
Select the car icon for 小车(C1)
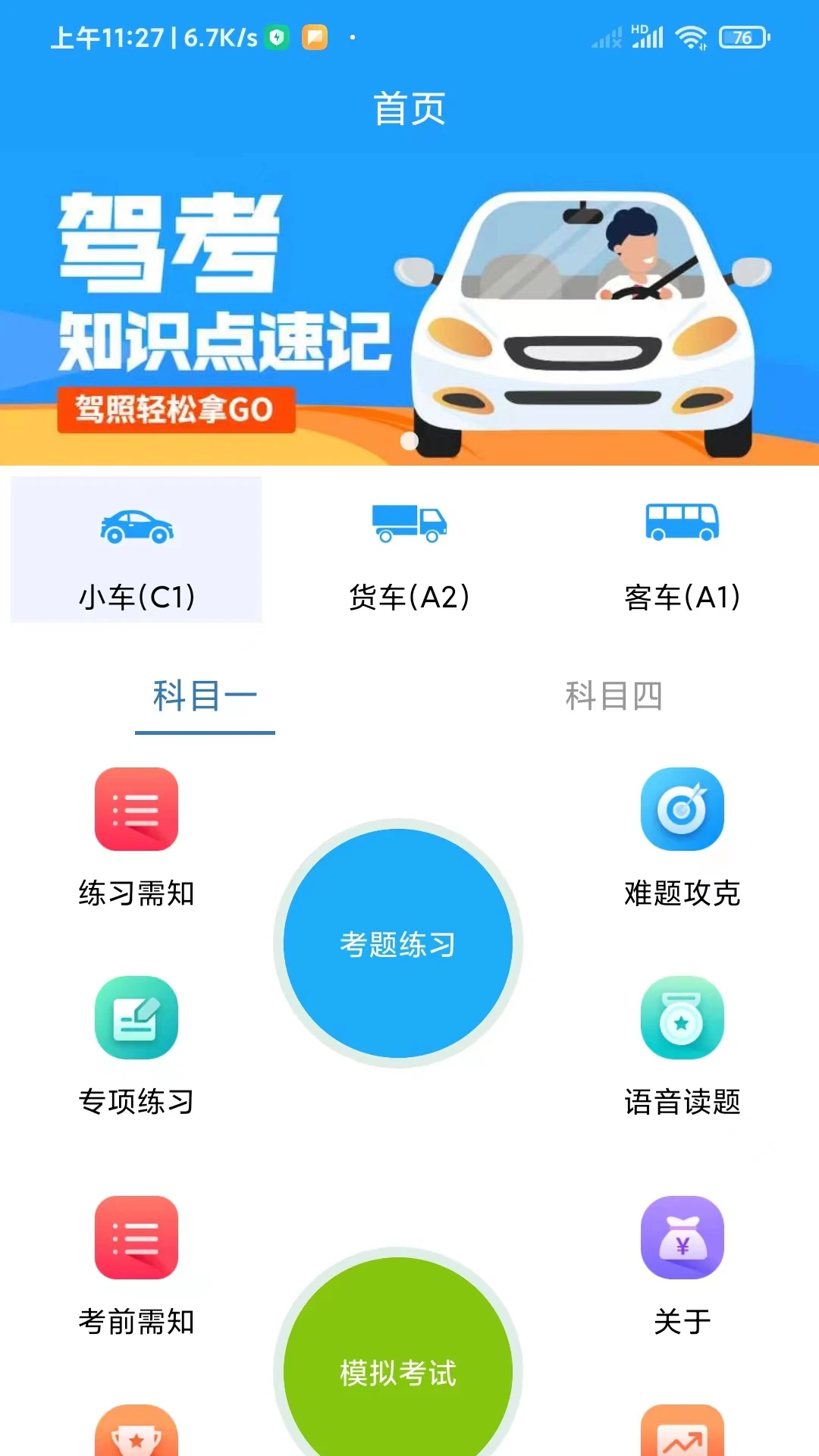(136, 529)
